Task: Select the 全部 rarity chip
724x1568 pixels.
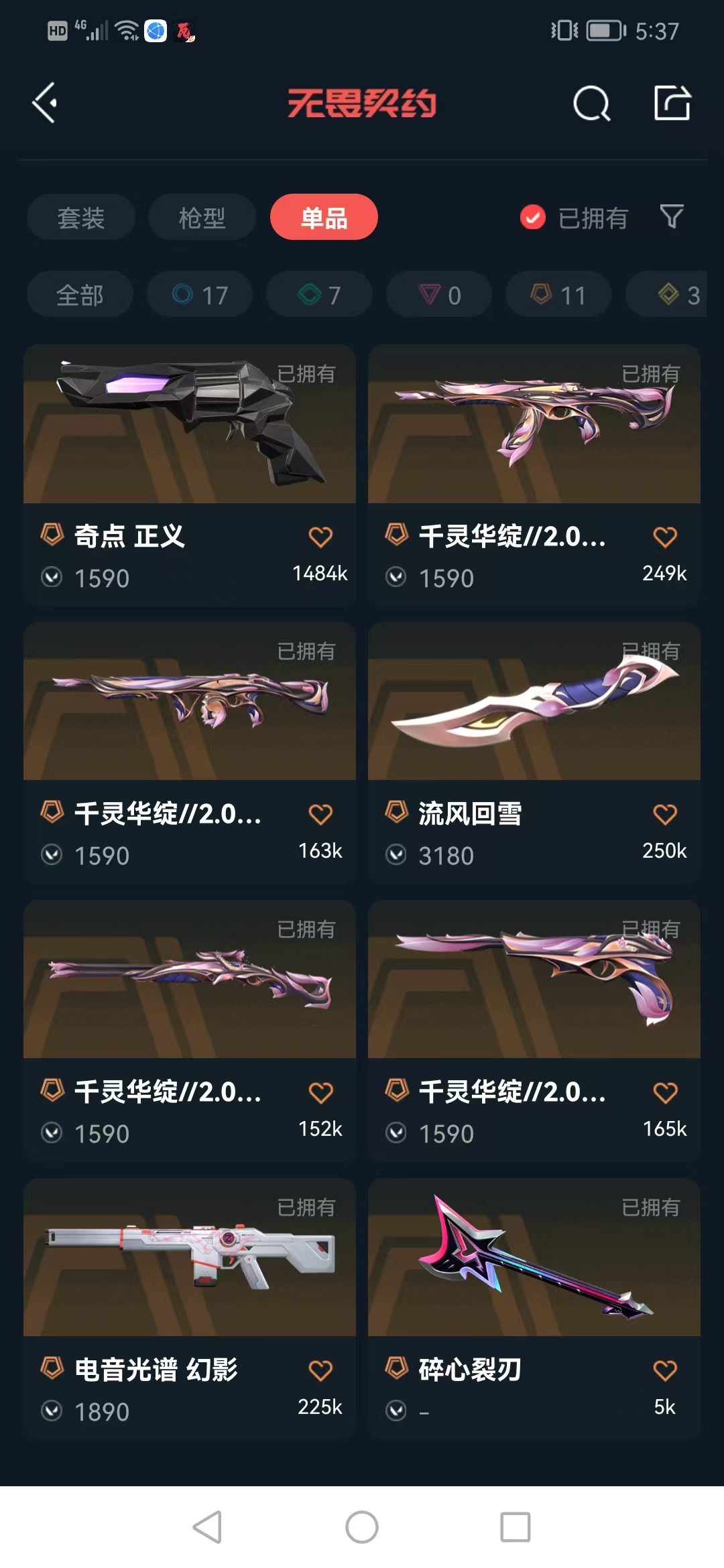Action: (x=80, y=295)
